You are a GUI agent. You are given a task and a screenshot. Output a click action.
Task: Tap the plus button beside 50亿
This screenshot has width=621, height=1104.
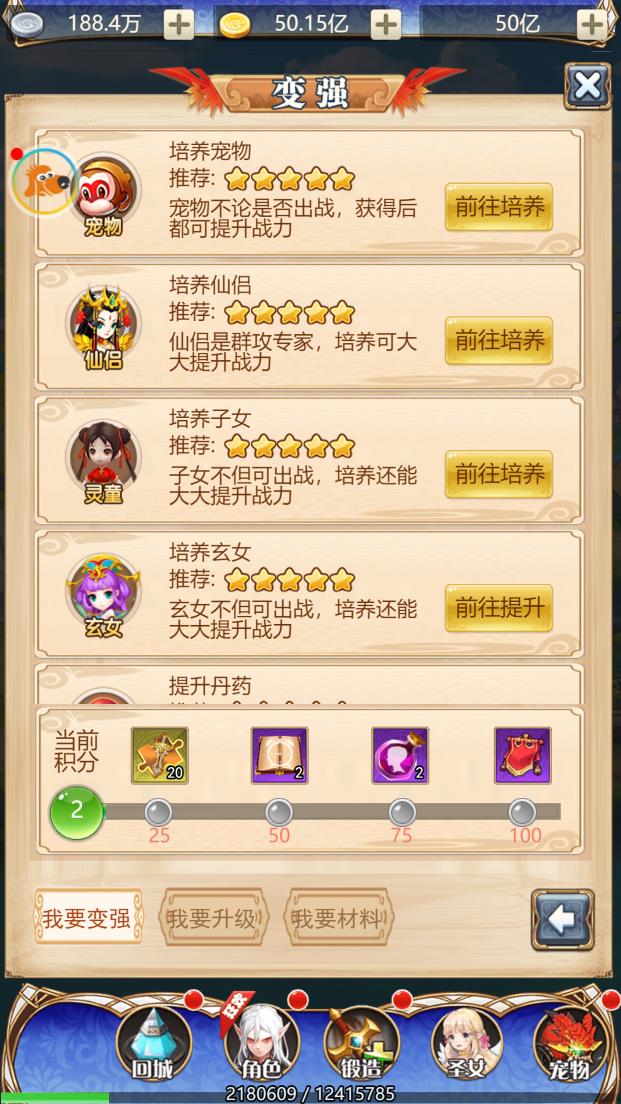coord(592,25)
